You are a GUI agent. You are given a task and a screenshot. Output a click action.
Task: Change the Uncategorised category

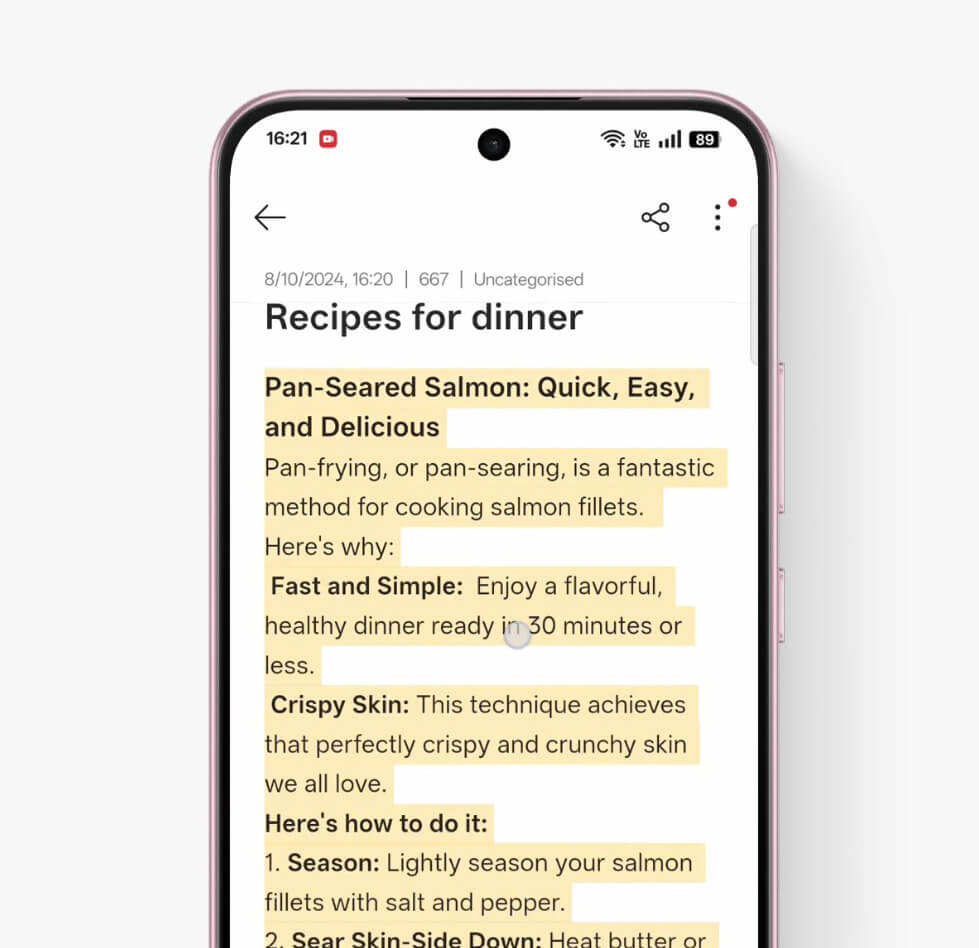(528, 279)
